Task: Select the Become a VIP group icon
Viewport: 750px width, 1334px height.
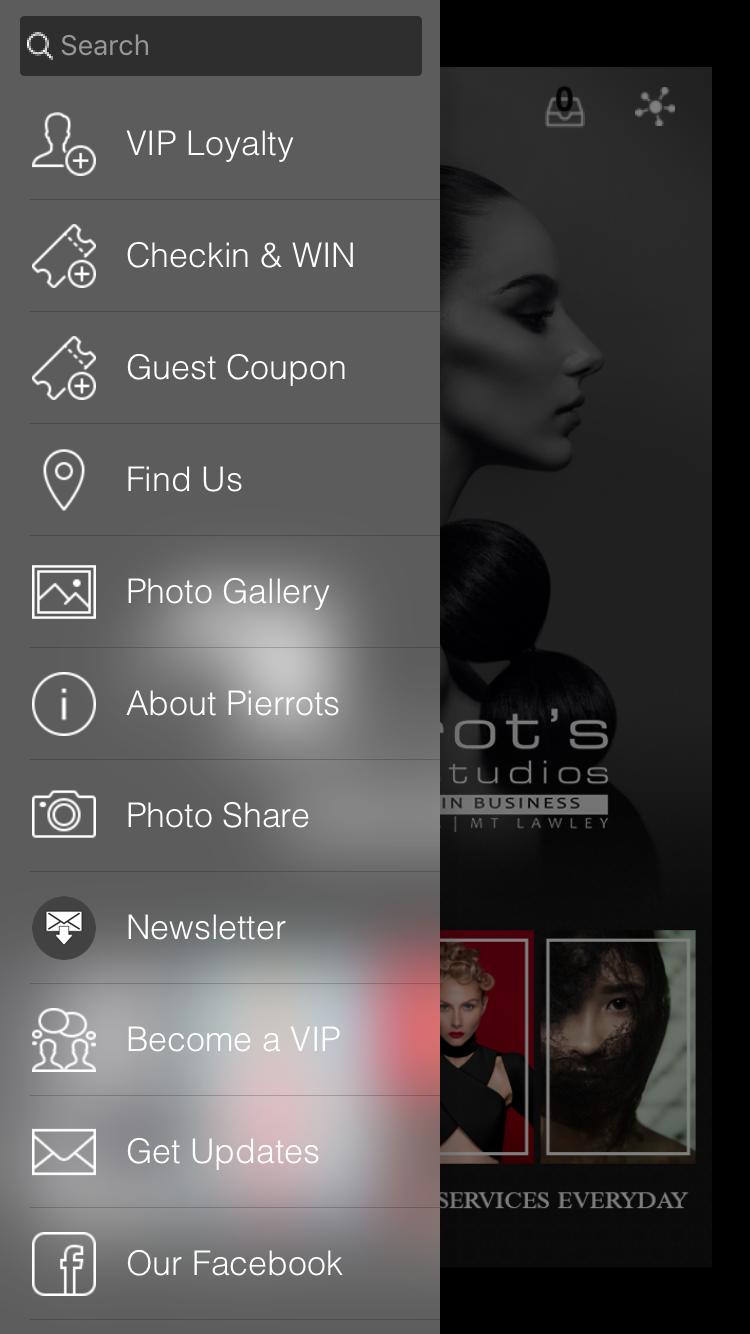Action: point(63,1039)
